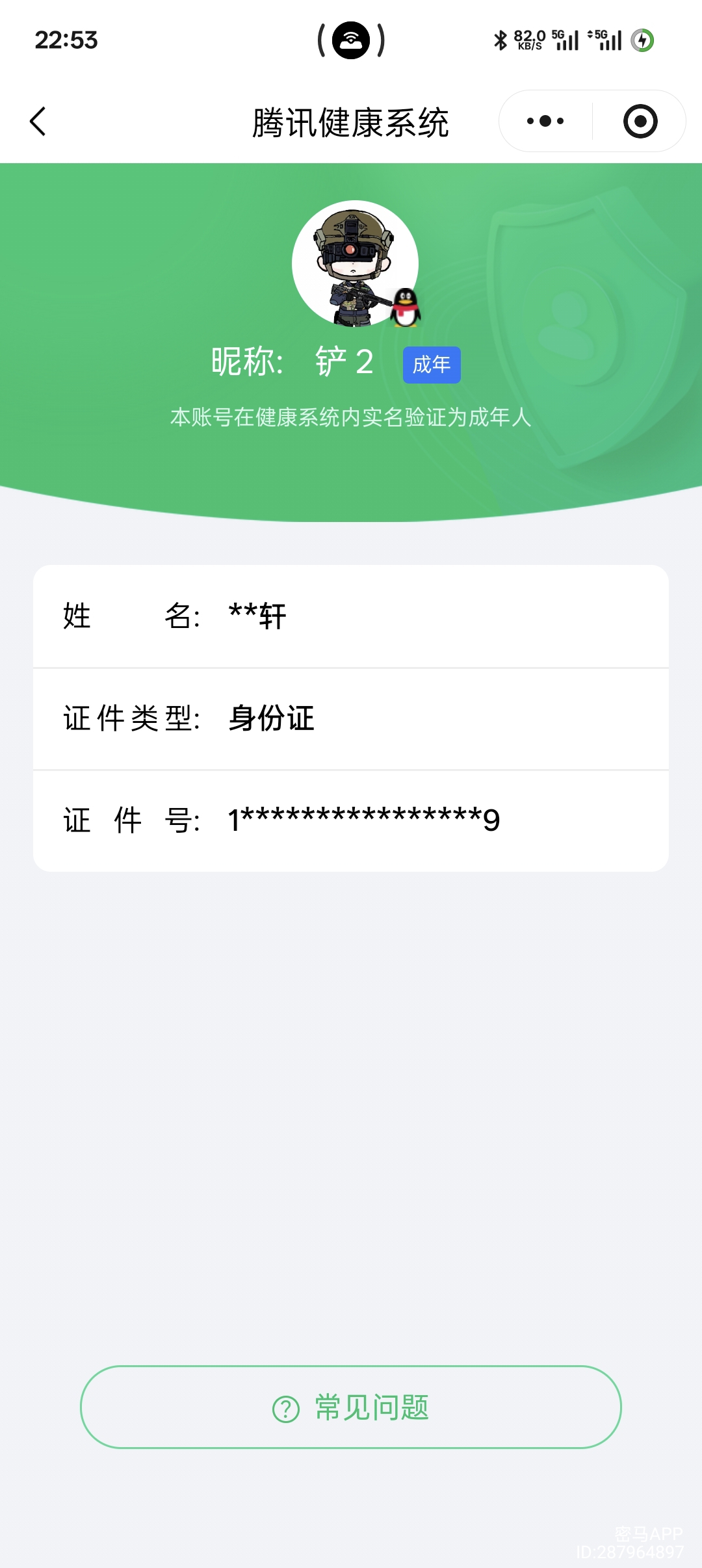The width and height of the screenshot is (702, 1568).
Task: Tap the masked name **轩 to toggle visibility
Action: tap(255, 616)
